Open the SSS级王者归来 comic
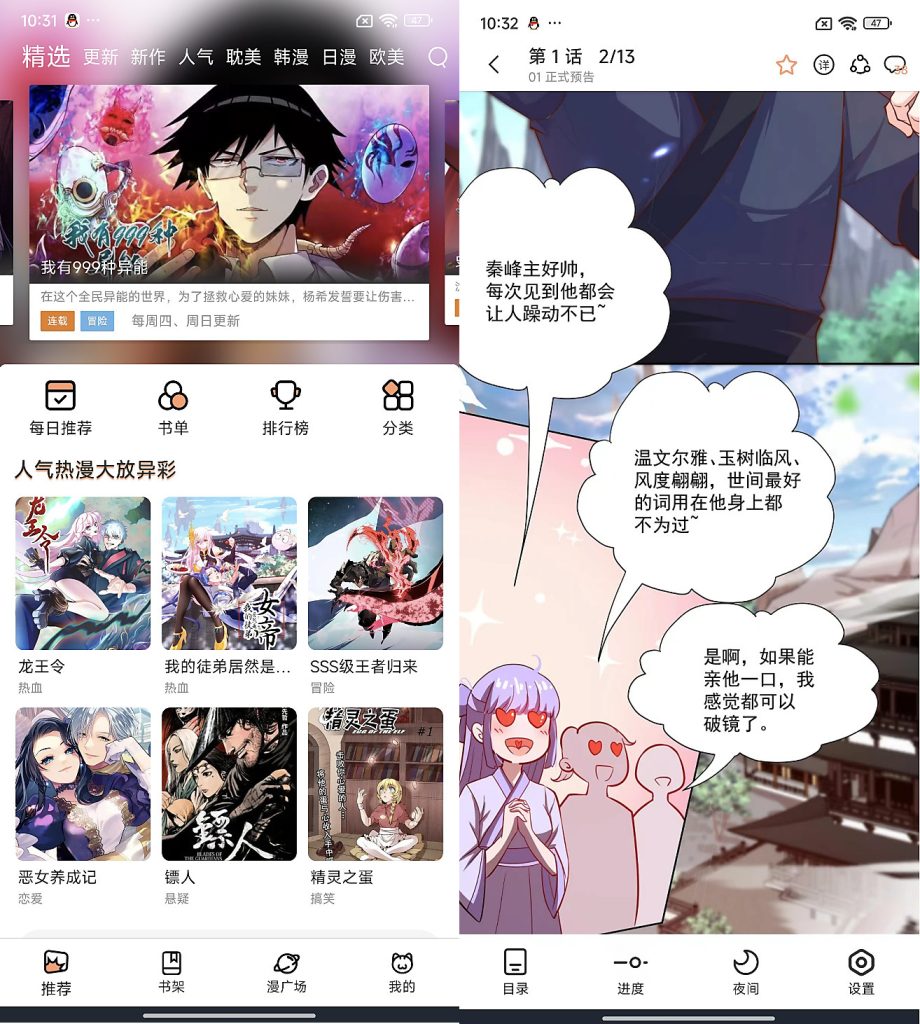This screenshot has height=1024, width=920. tap(375, 574)
